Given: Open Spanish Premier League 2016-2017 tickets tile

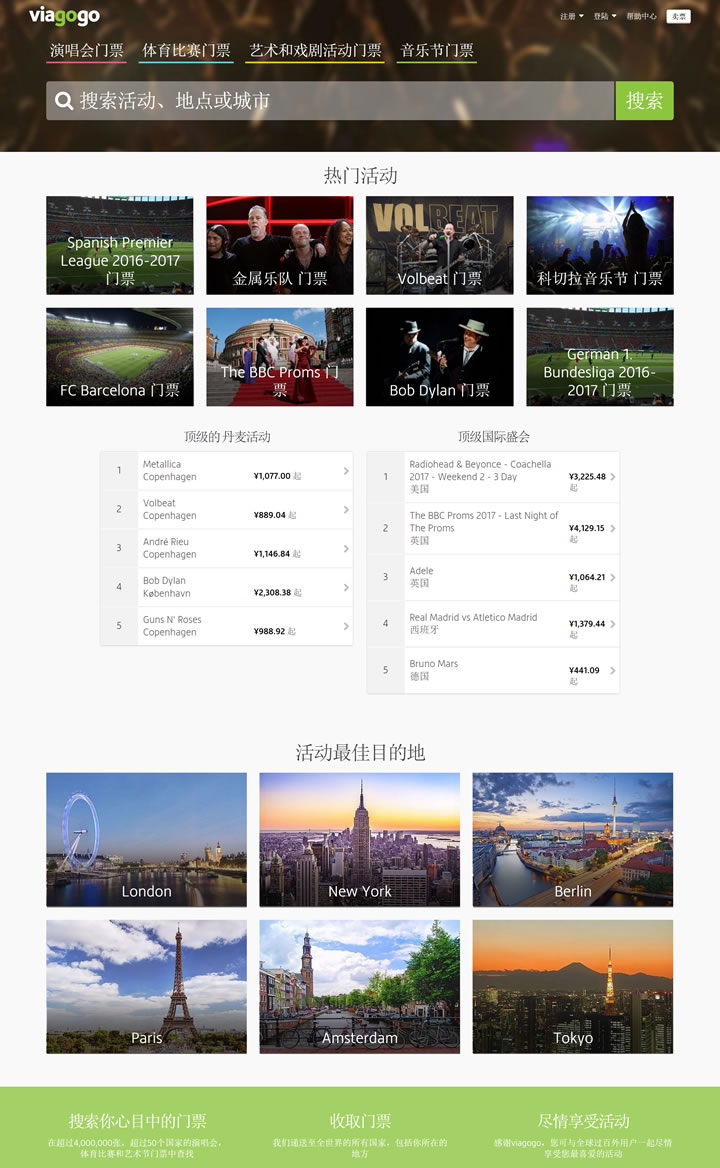Looking at the screenshot, I should [120, 245].
